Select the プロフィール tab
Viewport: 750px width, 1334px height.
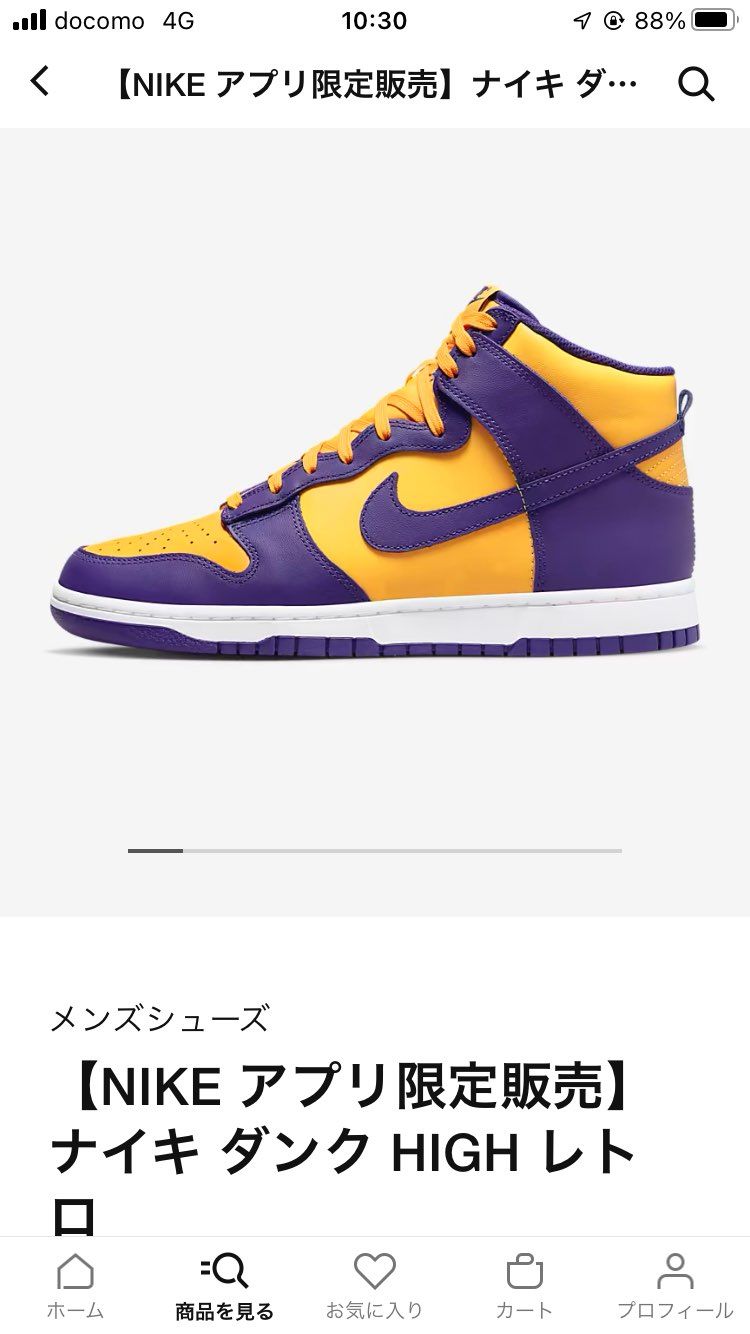pos(673,1285)
